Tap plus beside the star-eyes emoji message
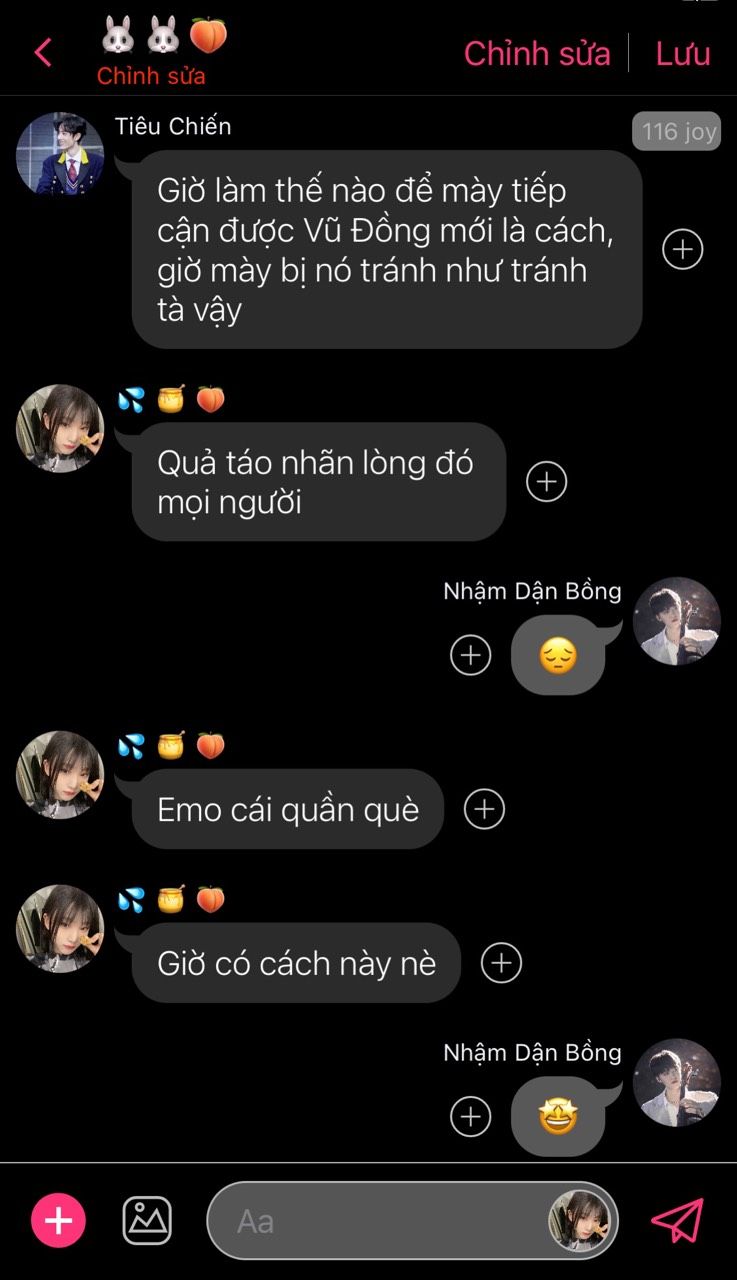This screenshot has width=737, height=1280. tap(470, 1116)
